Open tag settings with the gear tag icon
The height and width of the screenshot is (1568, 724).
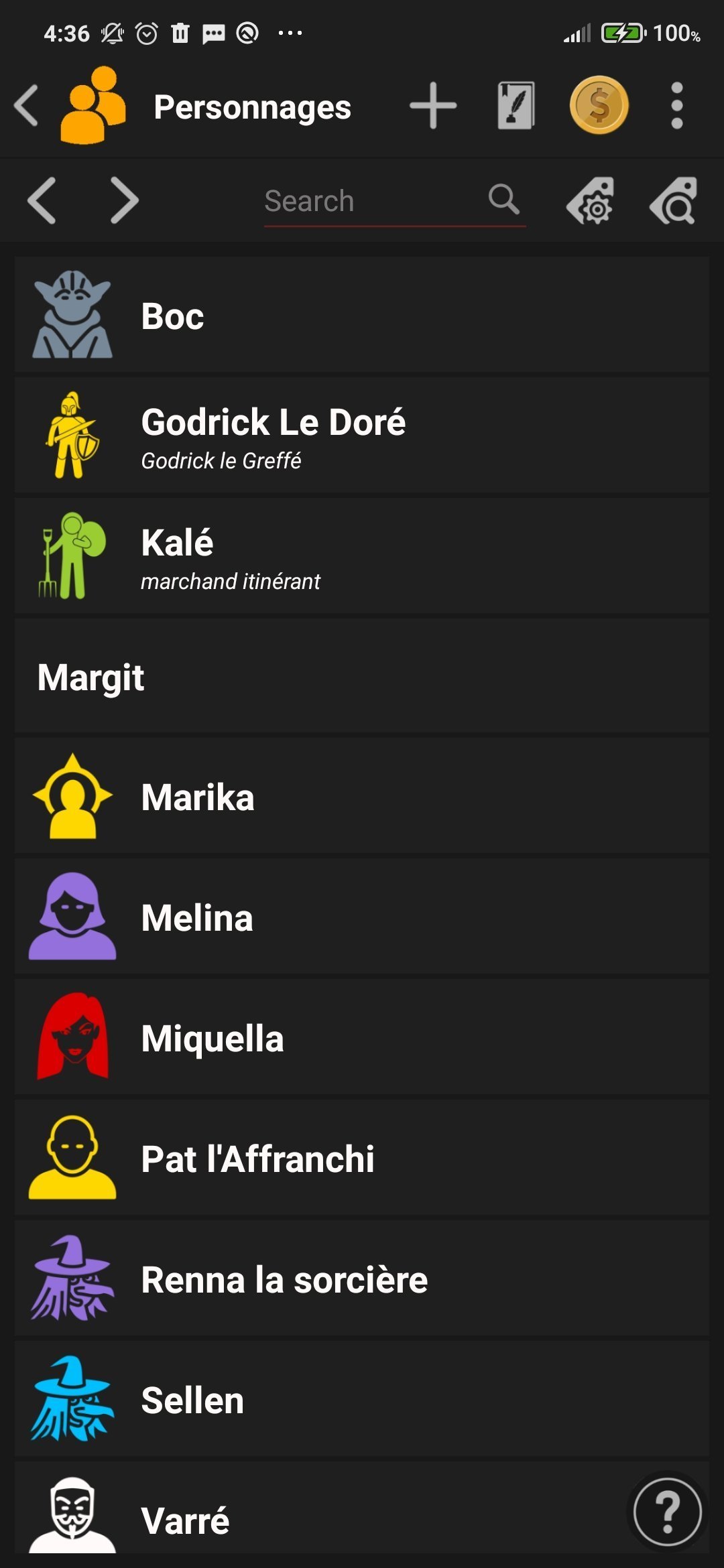(x=590, y=200)
